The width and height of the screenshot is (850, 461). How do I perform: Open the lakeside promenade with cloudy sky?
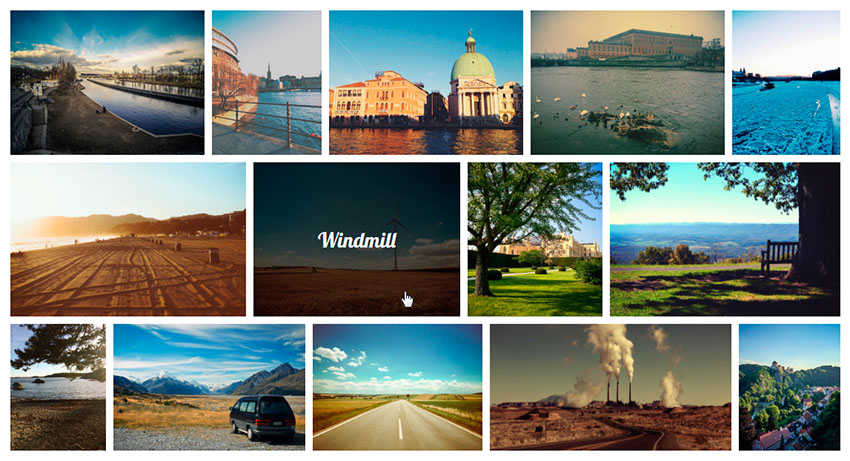(x=107, y=82)
